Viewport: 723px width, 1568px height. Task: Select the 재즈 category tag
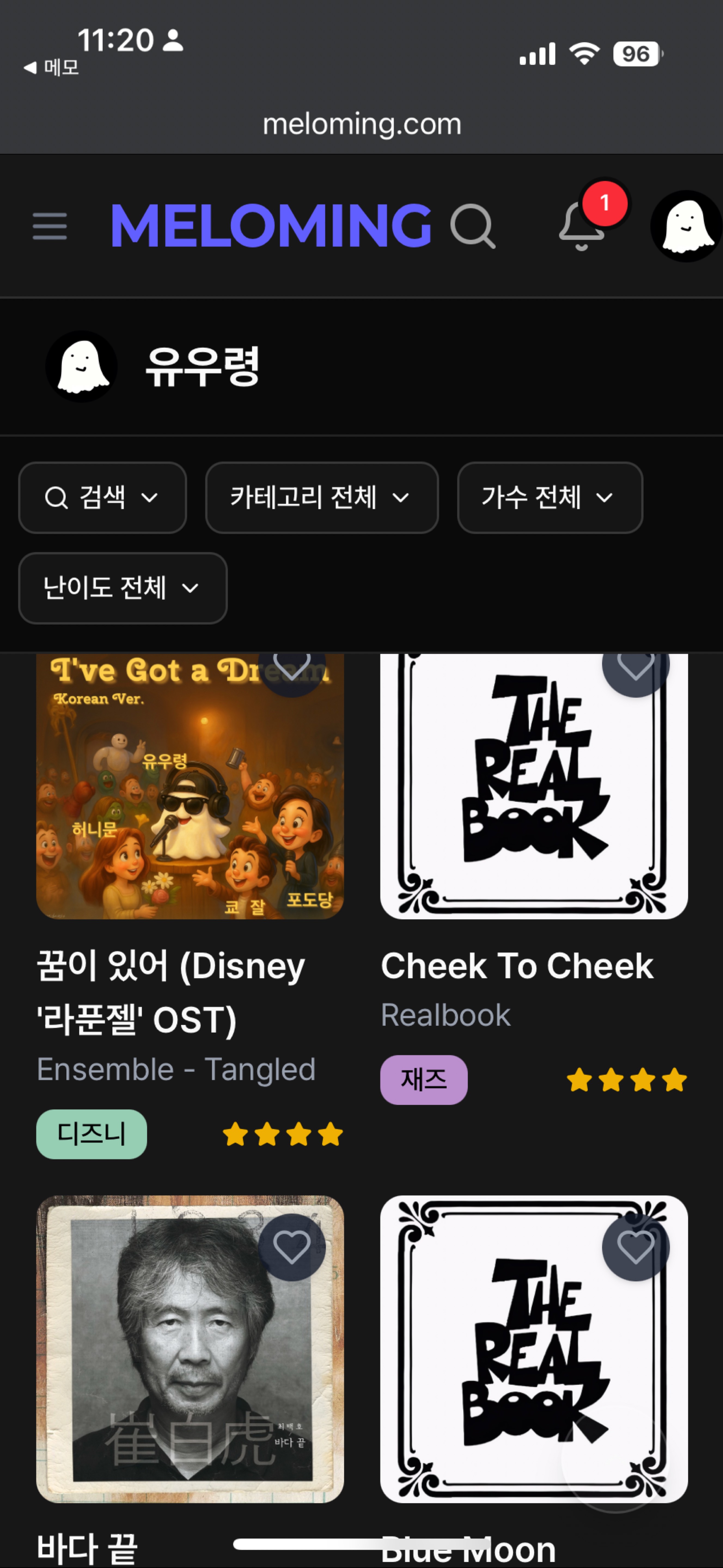pos(424,1080)
